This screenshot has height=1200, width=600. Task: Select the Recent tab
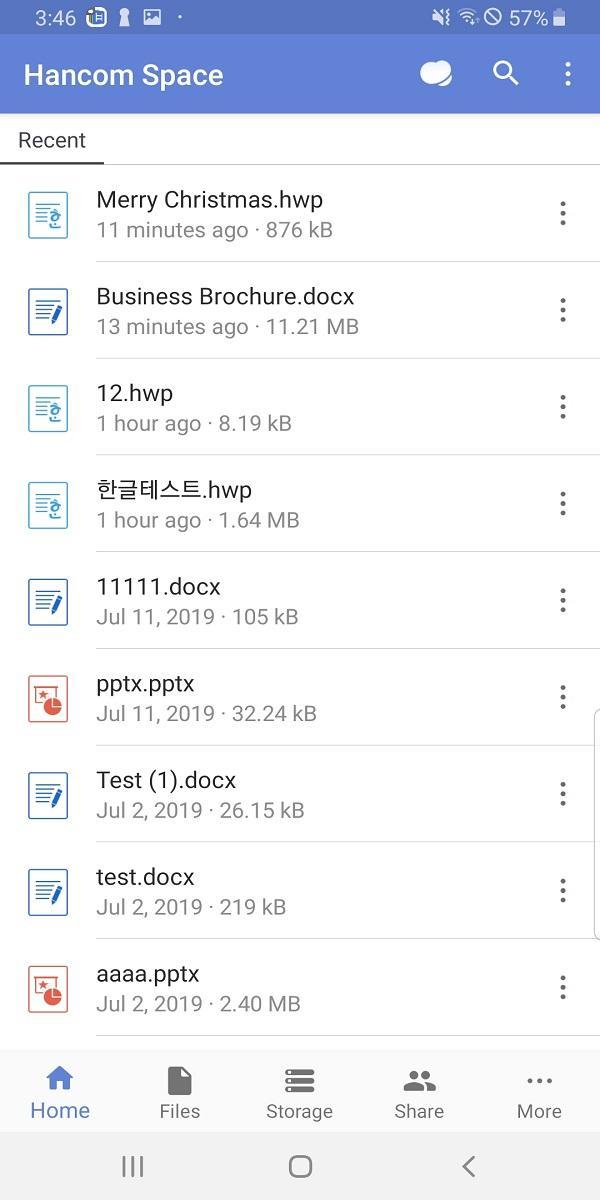52,141
